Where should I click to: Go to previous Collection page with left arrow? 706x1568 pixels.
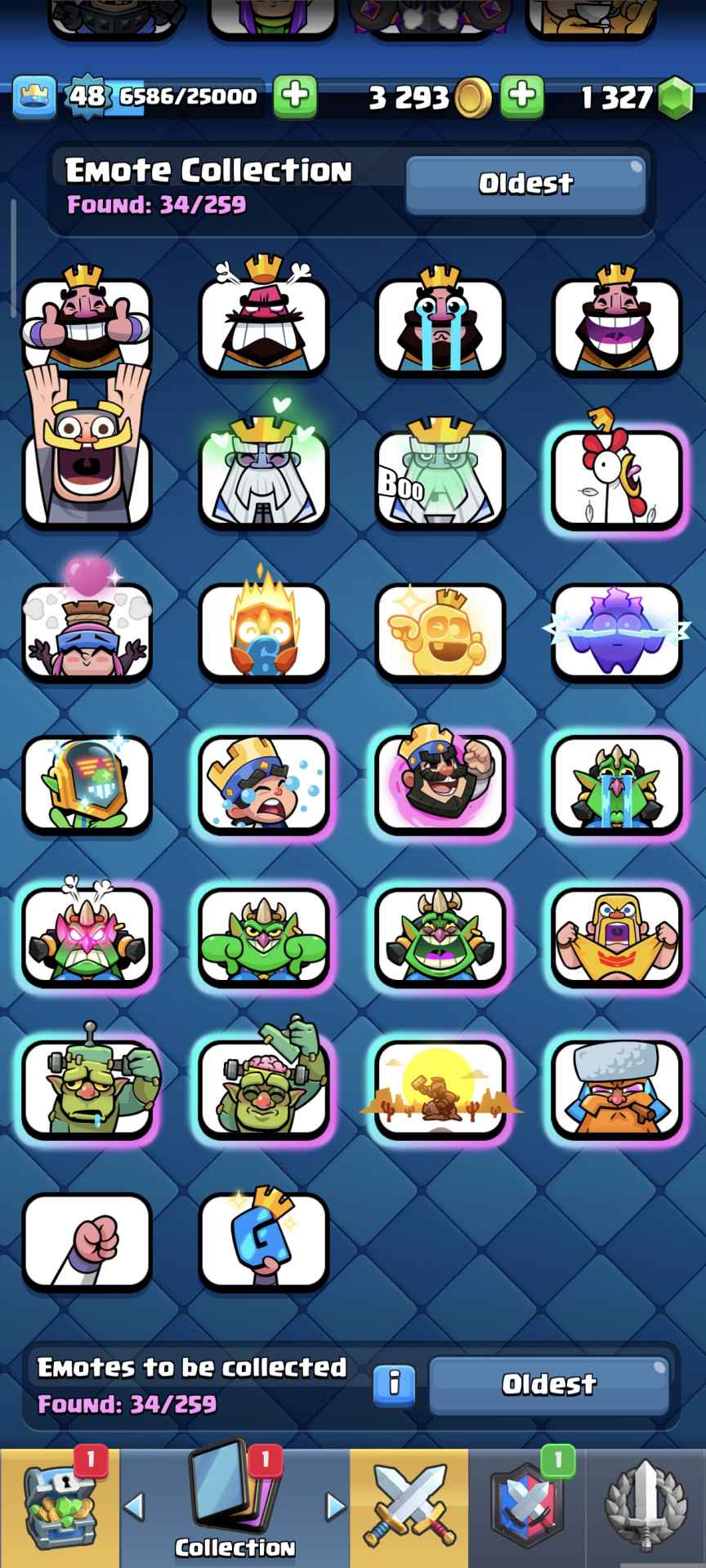point(134,1506)
